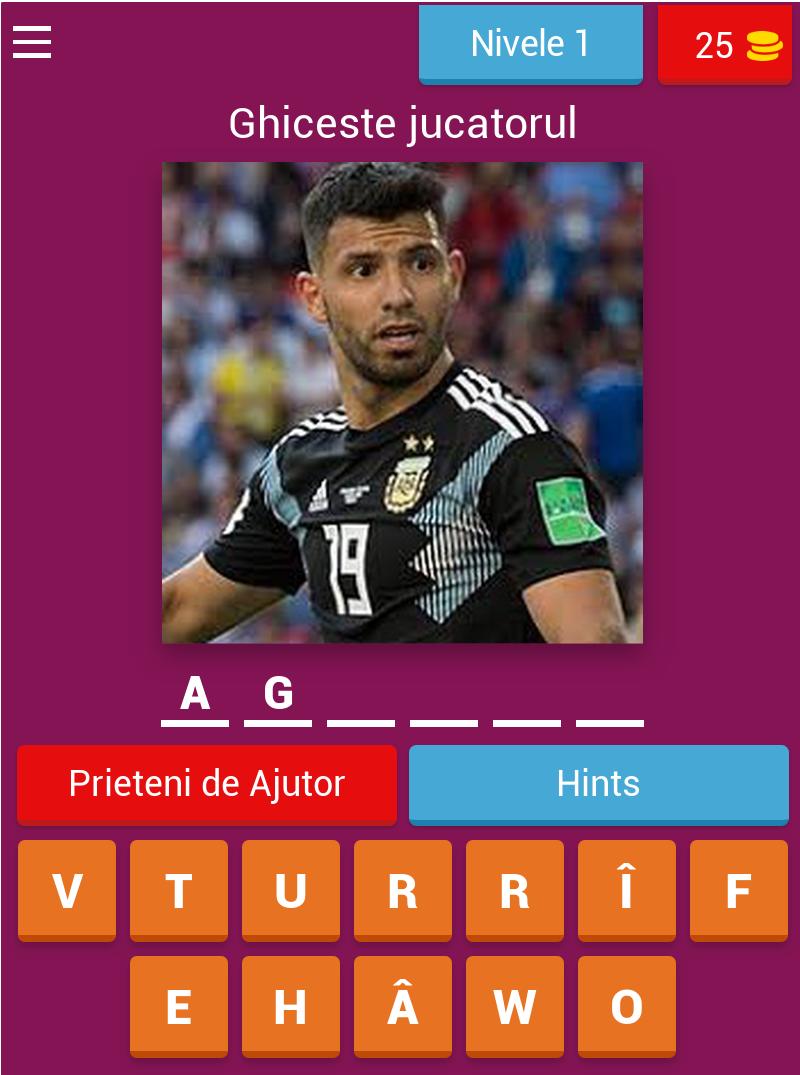The height and width of the screenshot is (1075, 800).
Task: Tap the Nivele 1 button
Action: tap(530, 44)
